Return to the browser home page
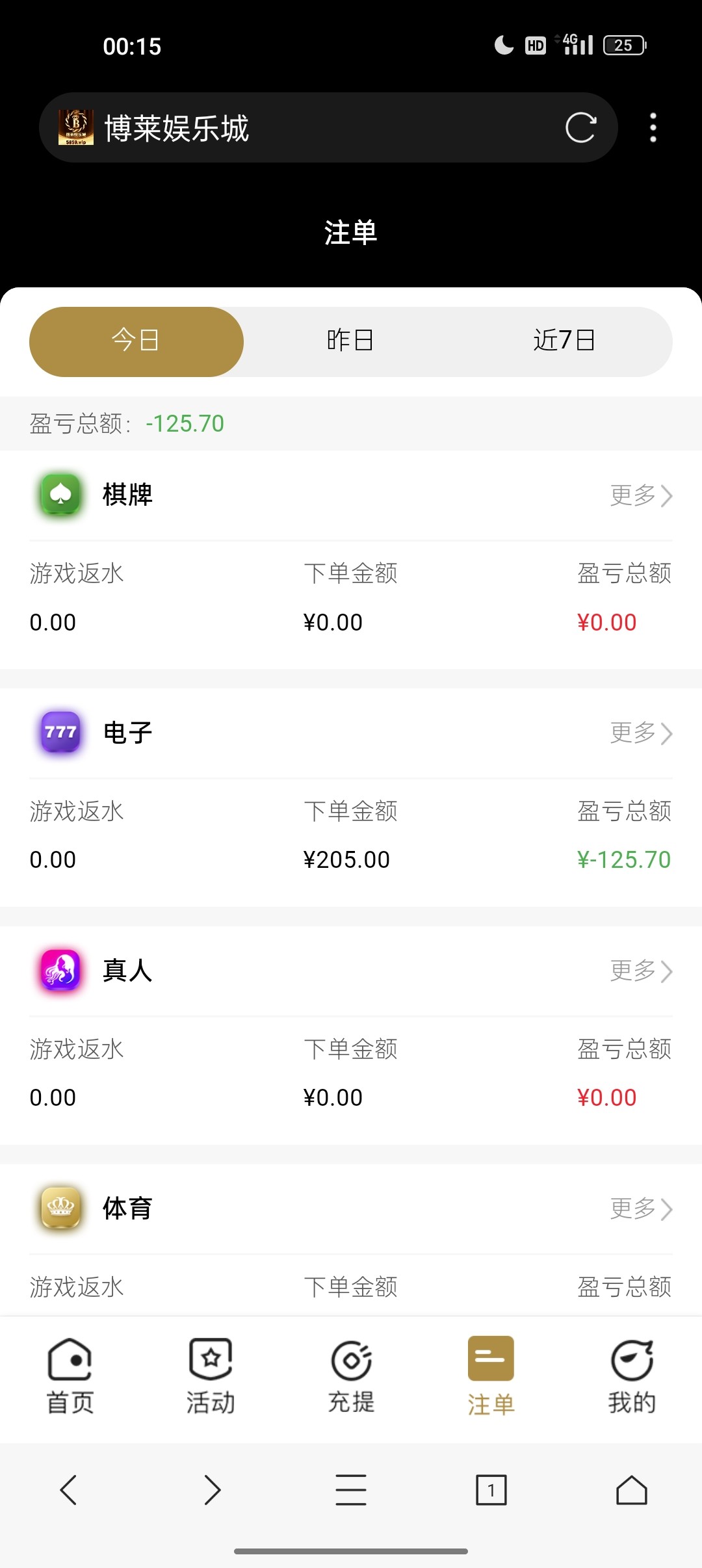The width and height of the screenshot is (702, 1568). click(632, 1490)
